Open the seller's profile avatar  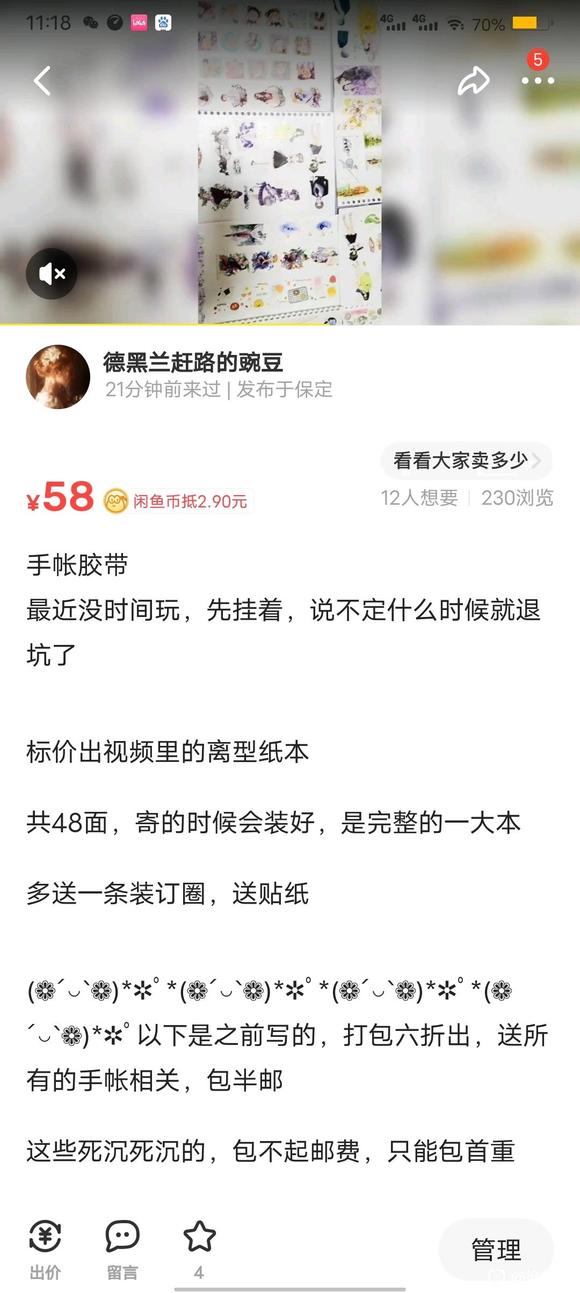tap(58, 377)
